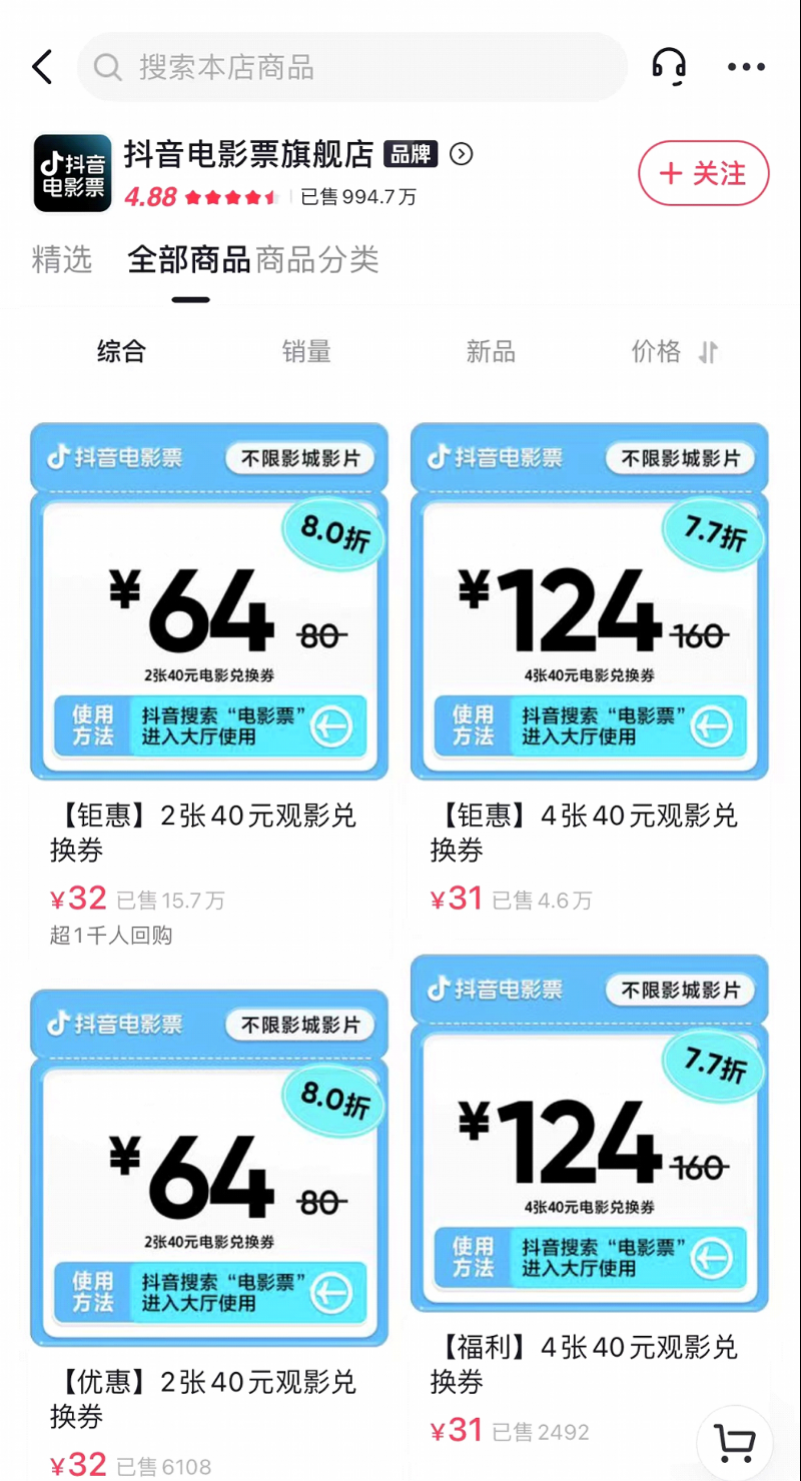Click the circled arrow next to 品牌 badge

point(460,155)
